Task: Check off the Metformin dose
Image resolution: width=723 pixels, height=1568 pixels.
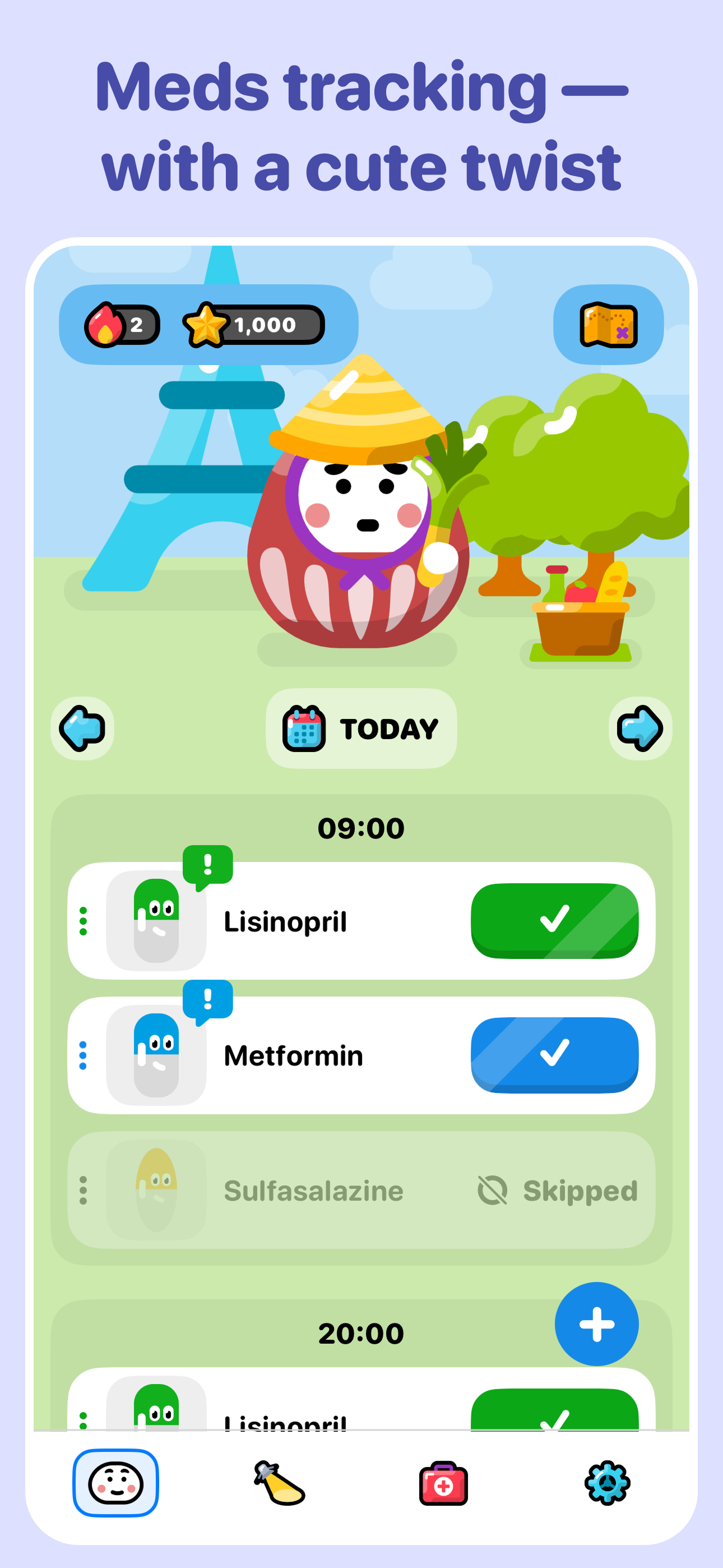Action: coord(554,1055)
